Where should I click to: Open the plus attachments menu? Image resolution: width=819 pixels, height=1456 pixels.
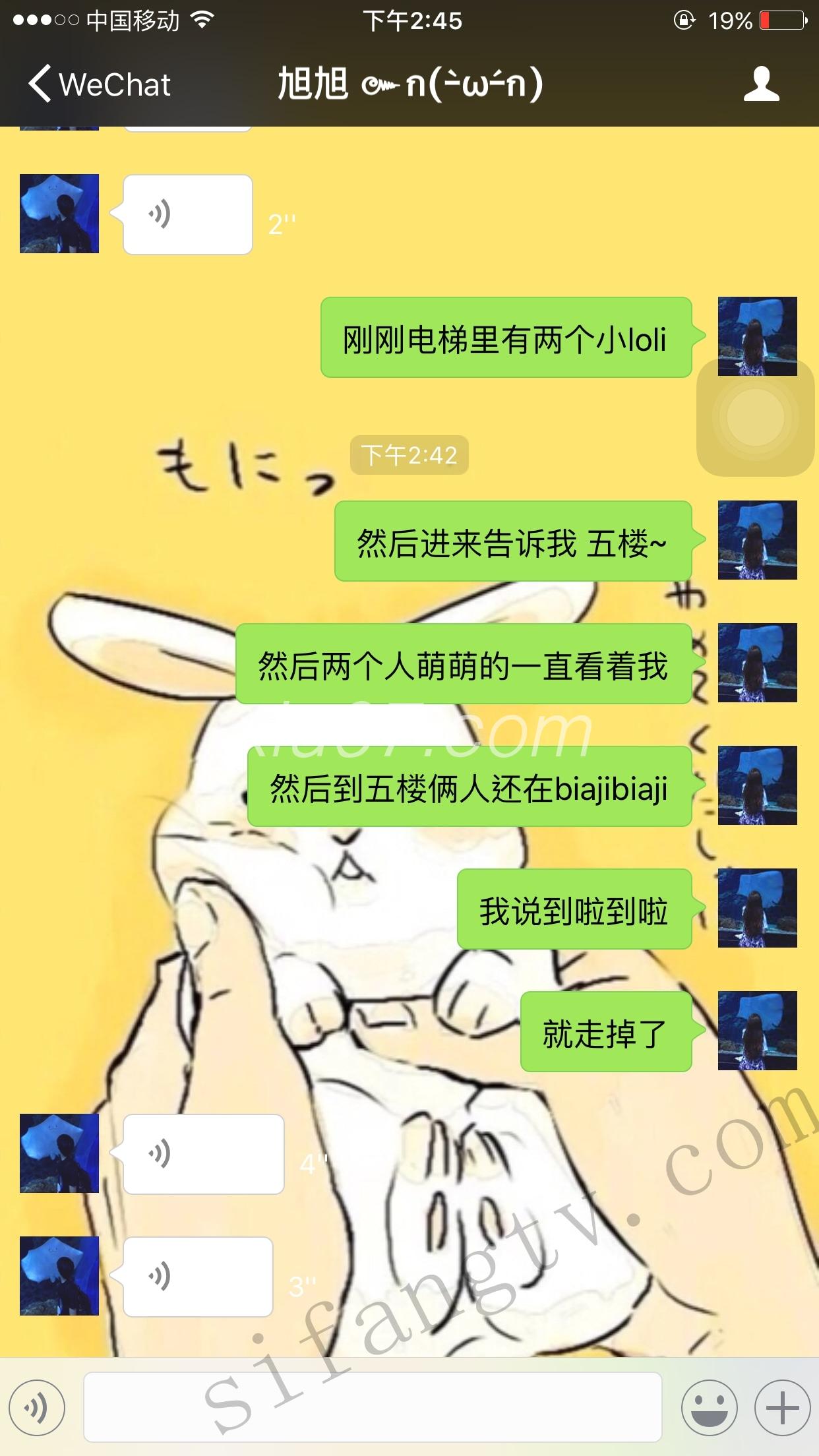(x=782, y=1407)
